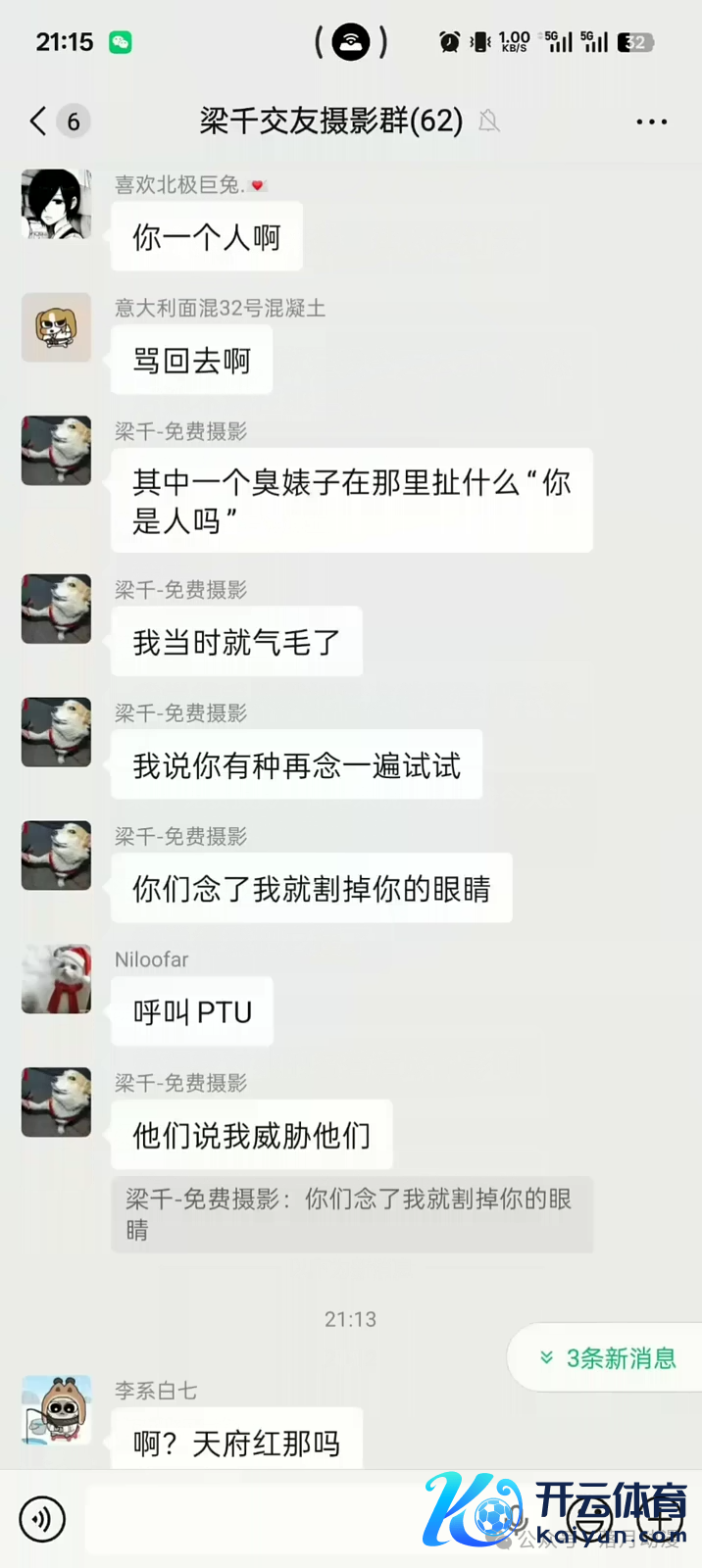View the avatar of 意大利面混32号混凝土
Image resolution: width=702 pixels, height=1568 pixels.
[x=57, y=327]
